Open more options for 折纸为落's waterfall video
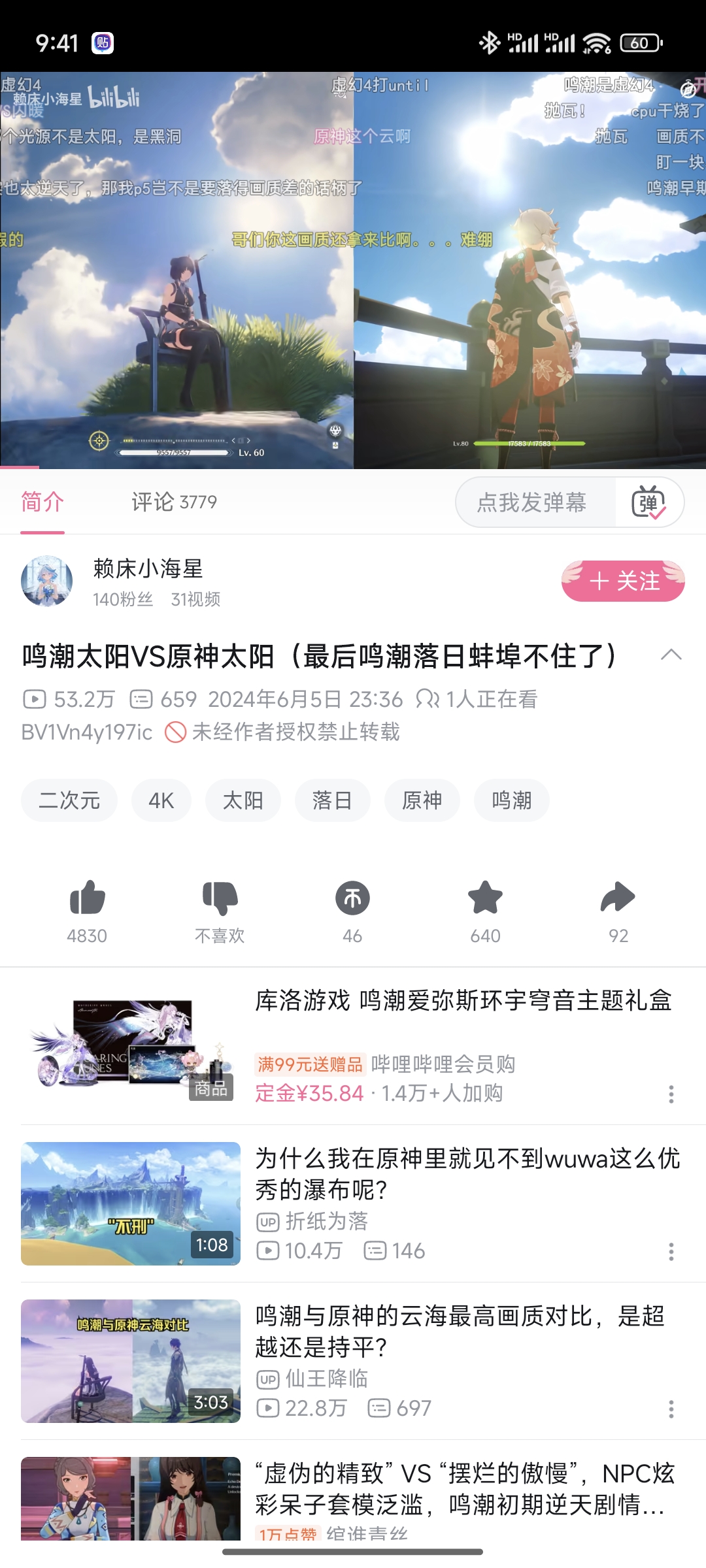The image size is (706, 1568). coord(671,1252)
